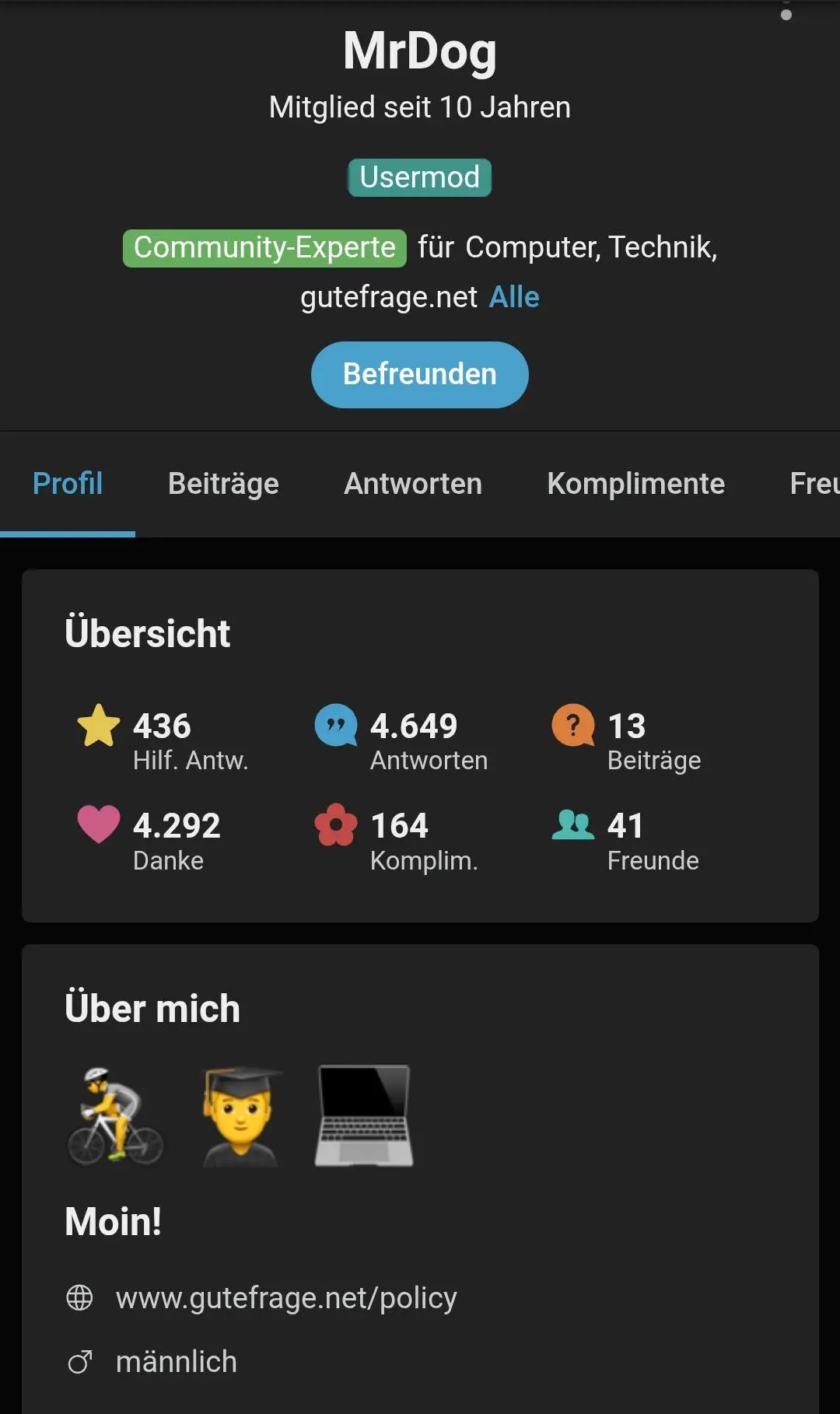Switch to the Beiträge tab

tap(223, 484)
